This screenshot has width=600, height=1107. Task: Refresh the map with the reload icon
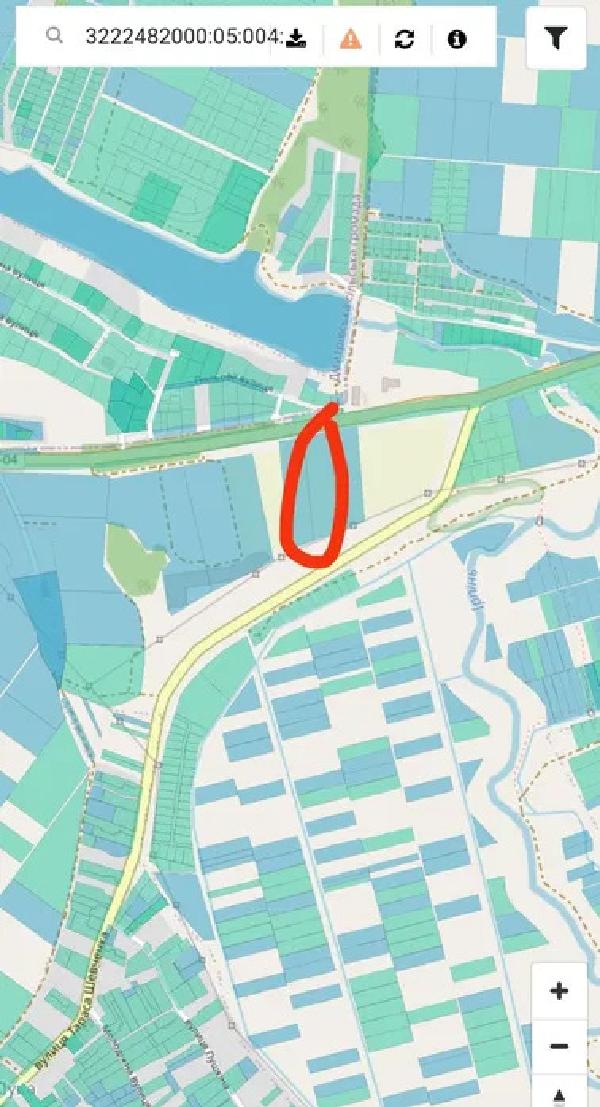(404, 39)
